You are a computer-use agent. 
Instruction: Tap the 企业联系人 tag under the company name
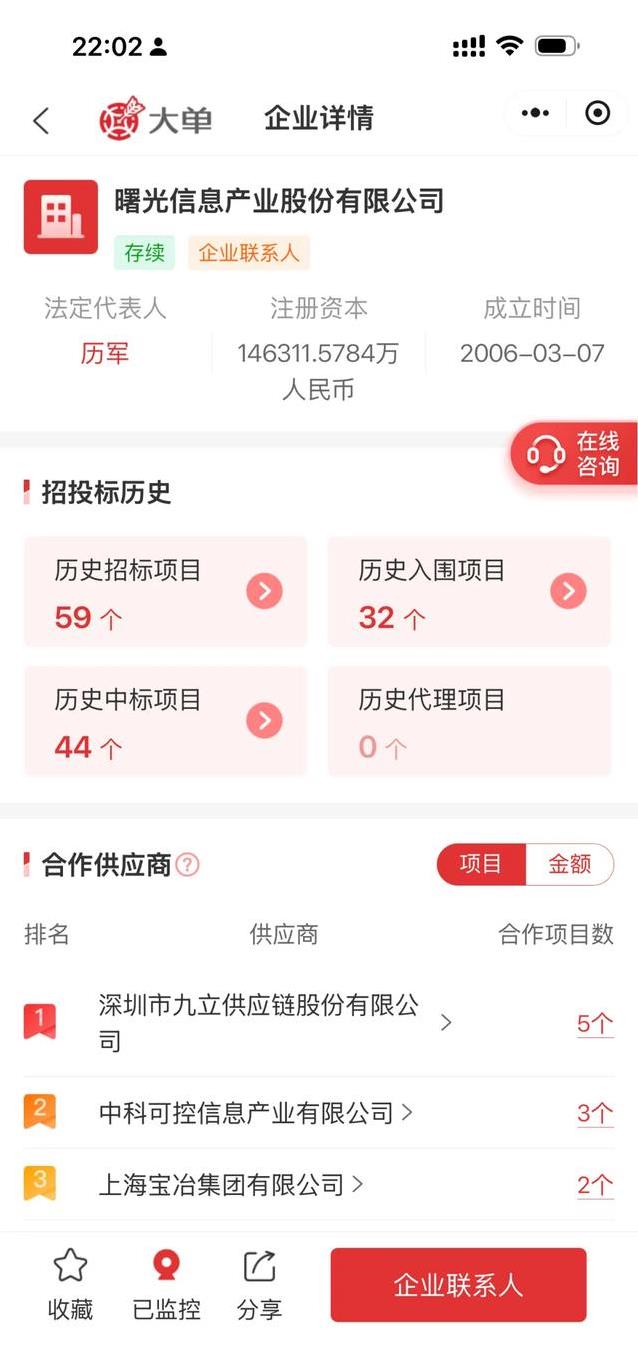click(249, 253)
